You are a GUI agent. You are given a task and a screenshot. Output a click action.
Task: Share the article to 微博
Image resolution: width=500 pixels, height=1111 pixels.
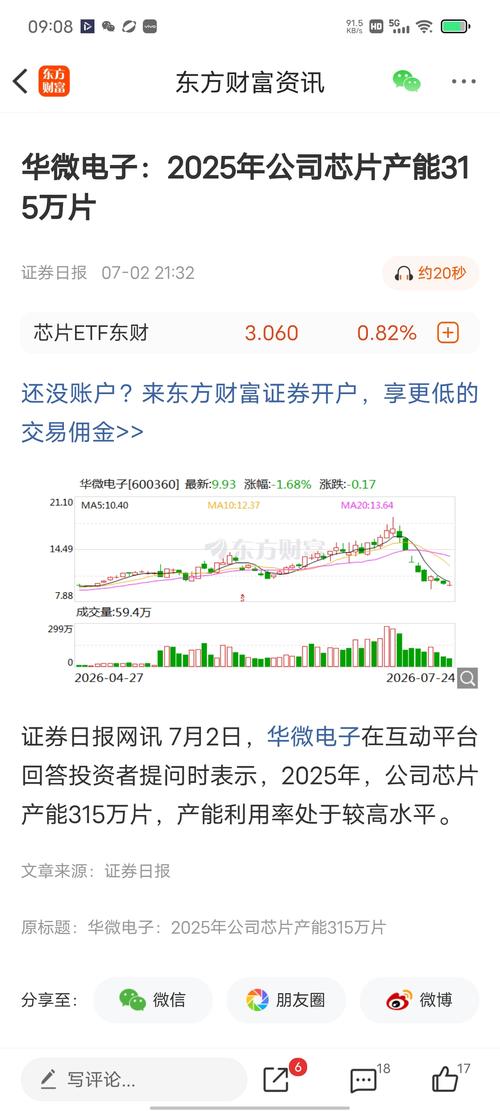[419, 1000]
